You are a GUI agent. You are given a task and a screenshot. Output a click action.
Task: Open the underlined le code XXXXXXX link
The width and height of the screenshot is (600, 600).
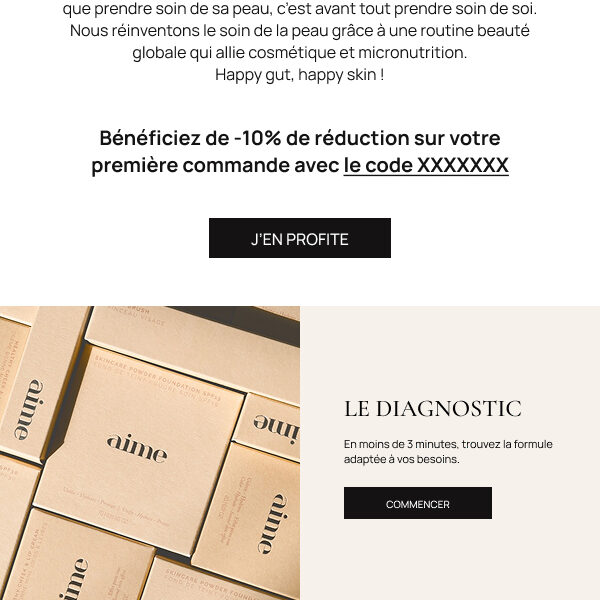(x=426, y=166)
